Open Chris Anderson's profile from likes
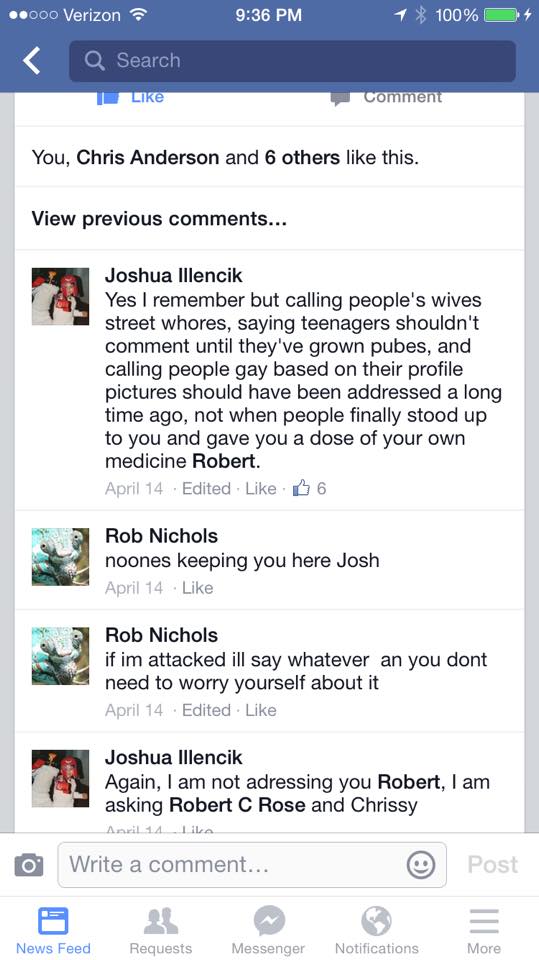The height and width of the screenshot is (960, 539). (148, 157)
